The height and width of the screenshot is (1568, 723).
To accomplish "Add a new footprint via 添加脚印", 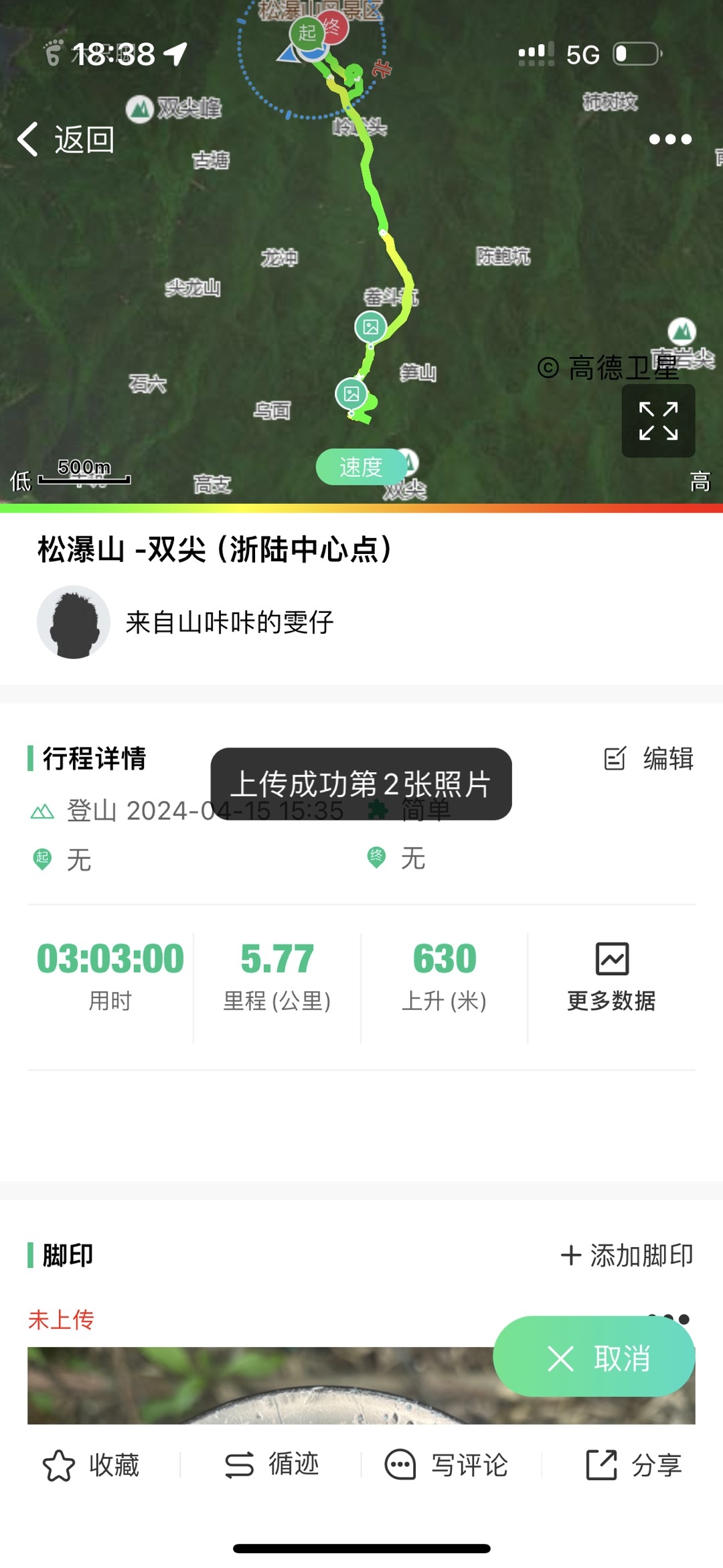I will [627, 1255].
